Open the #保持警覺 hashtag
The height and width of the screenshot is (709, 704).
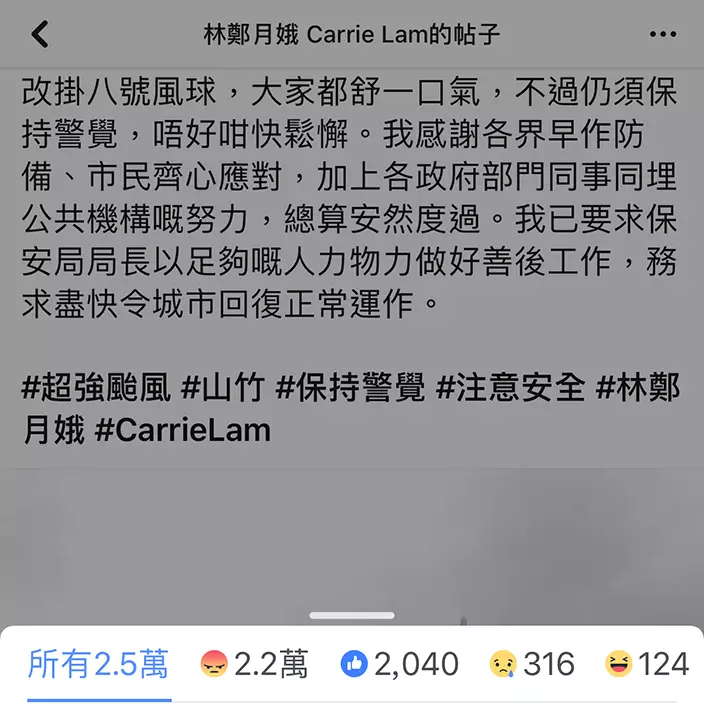[x=351, y=387]
